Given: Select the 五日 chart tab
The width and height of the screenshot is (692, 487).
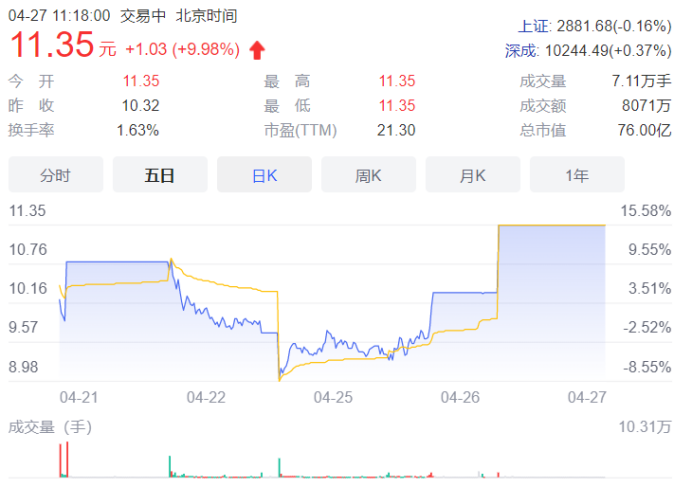Looking at the screenshot, I should pos(160,175).
